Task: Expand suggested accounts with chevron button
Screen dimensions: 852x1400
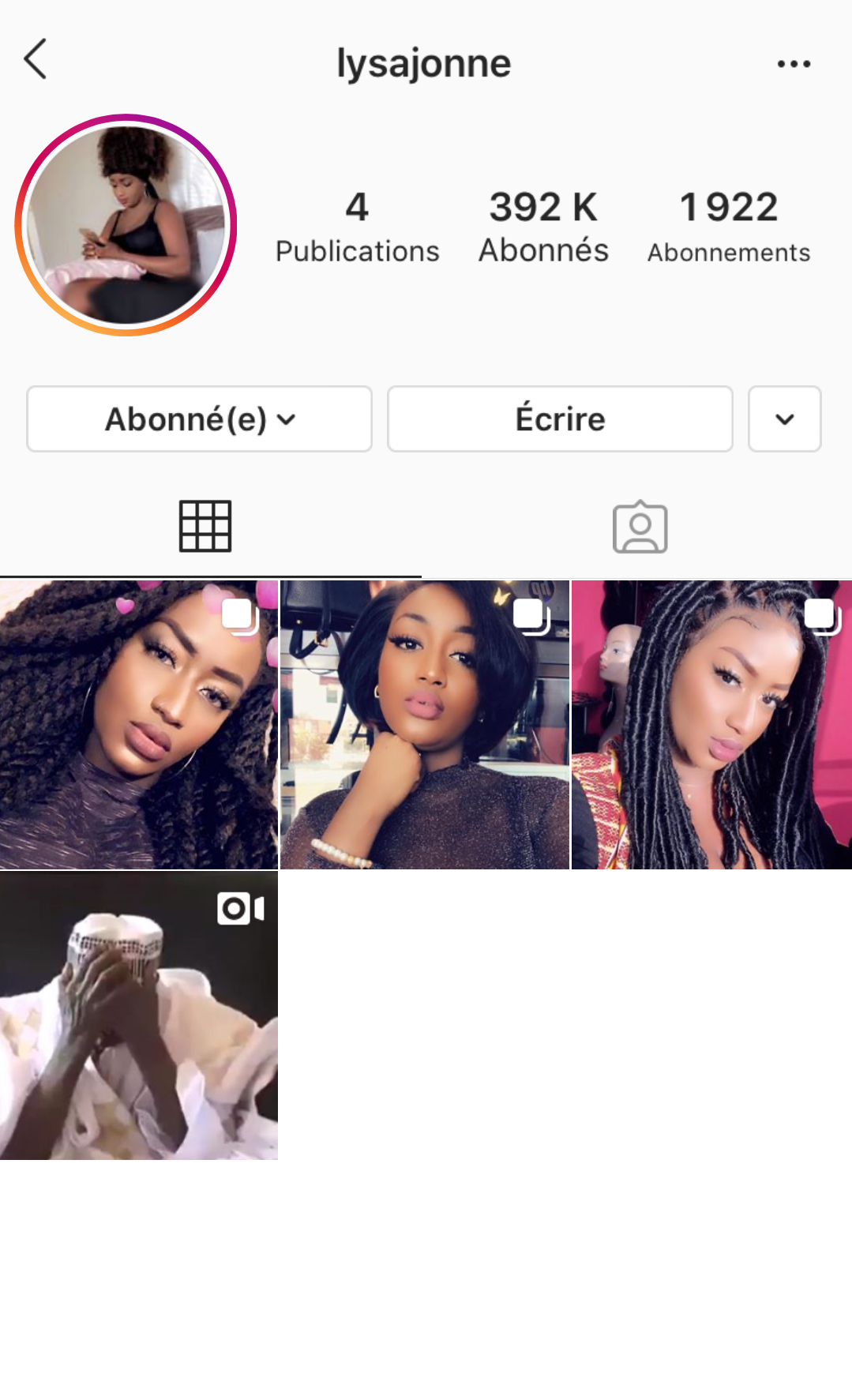Action: click(784, 419)
